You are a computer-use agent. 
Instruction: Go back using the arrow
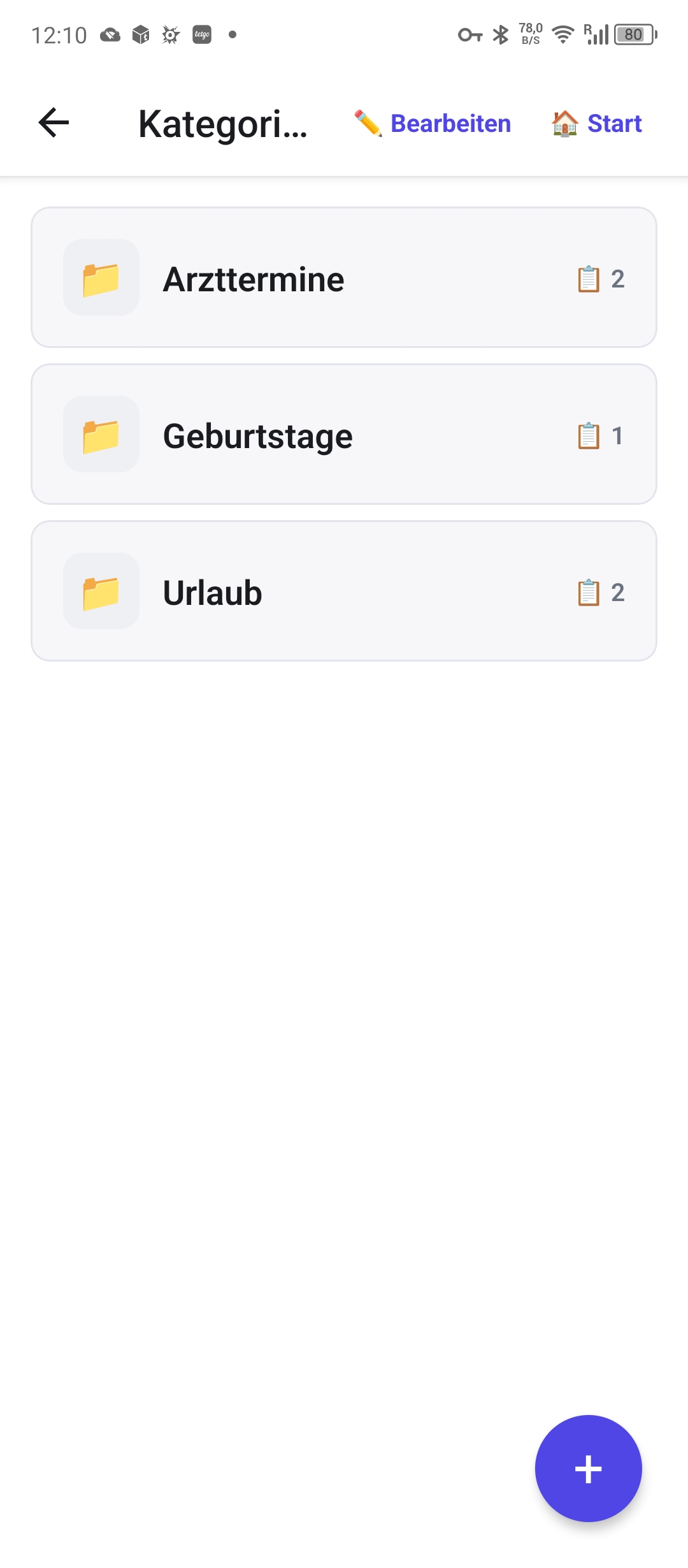(x=54, y=123)
